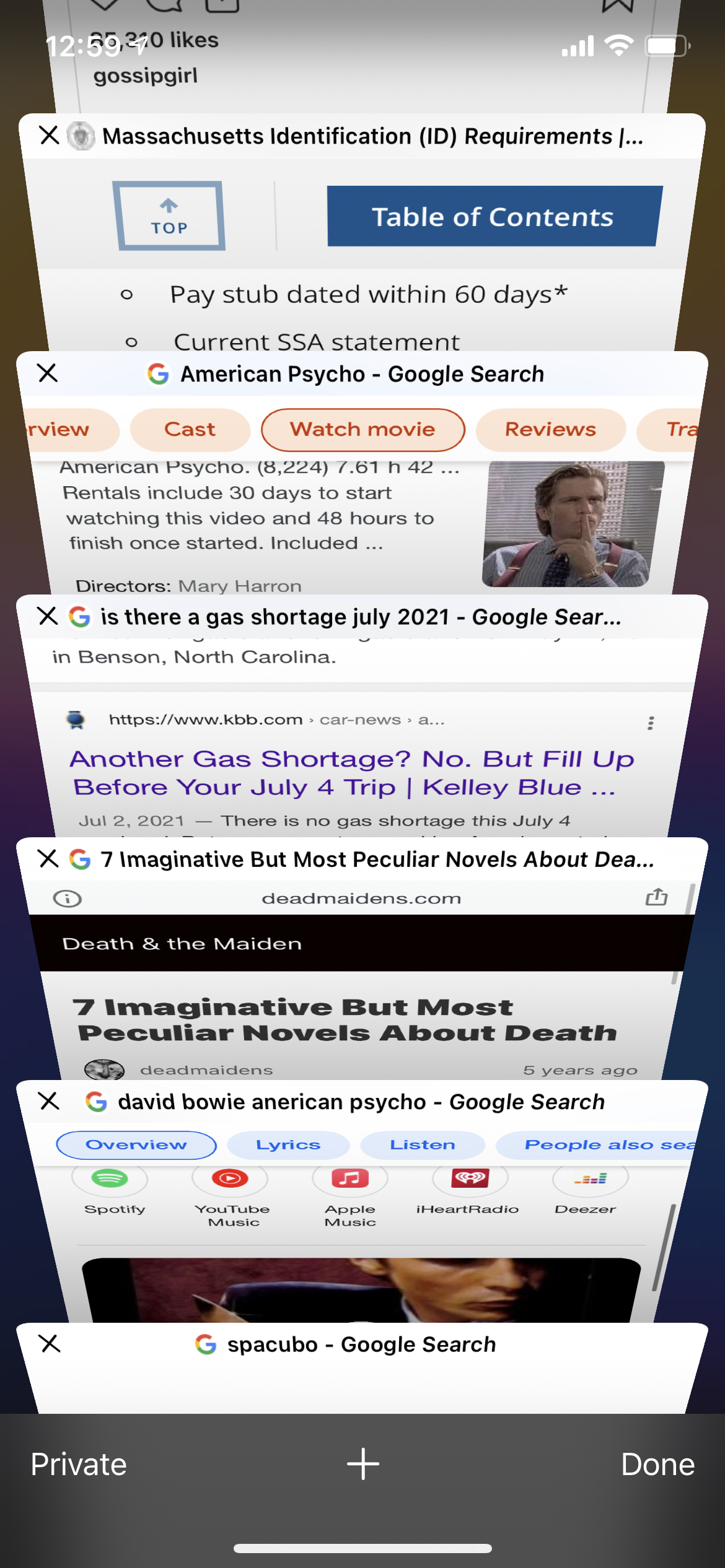The image size is (725, 1568).
Task: Switch to Private browsing mode
Action: pyautogui.click(x=79, y=1465)
